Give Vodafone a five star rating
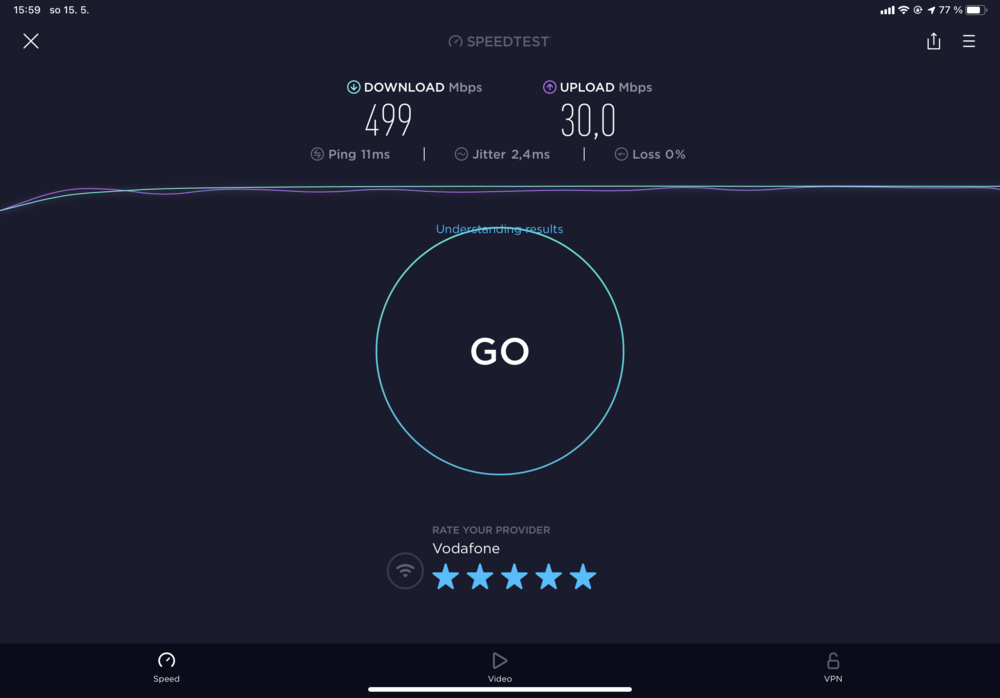Image resolution: width=1000 pixels, height=698 pixels. click(583, 577)
